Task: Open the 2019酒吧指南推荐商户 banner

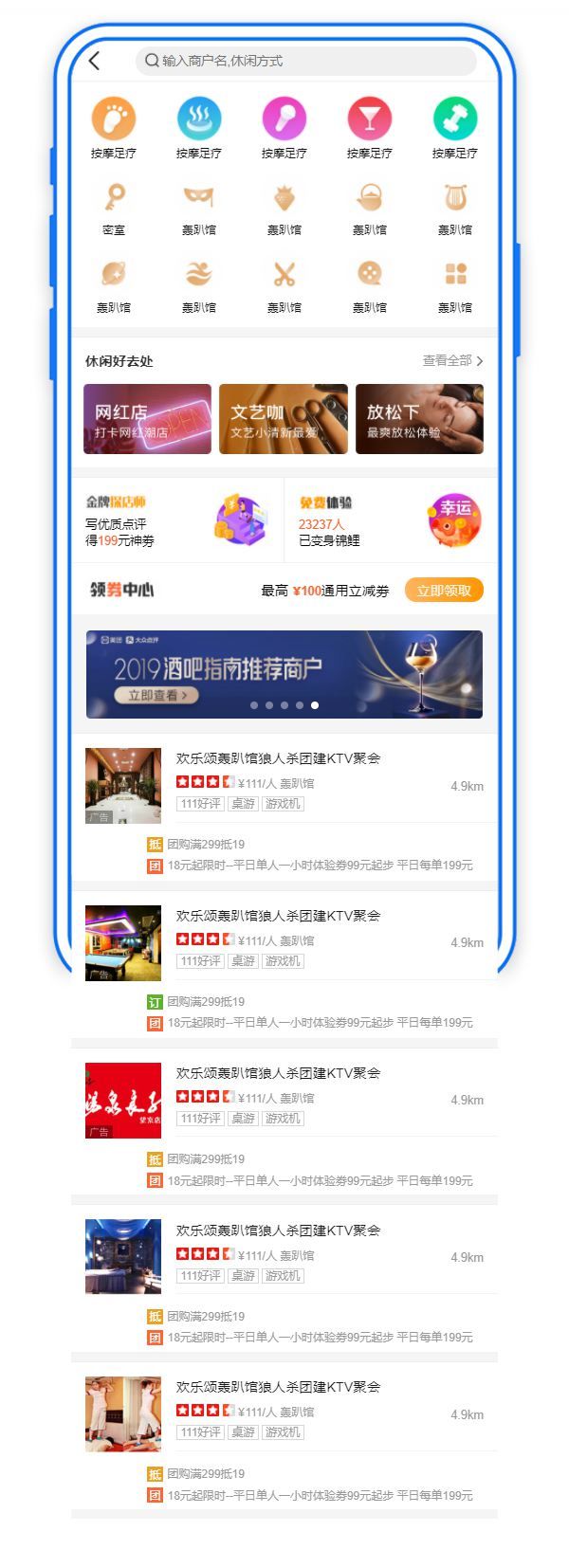Action: point(284,674)
